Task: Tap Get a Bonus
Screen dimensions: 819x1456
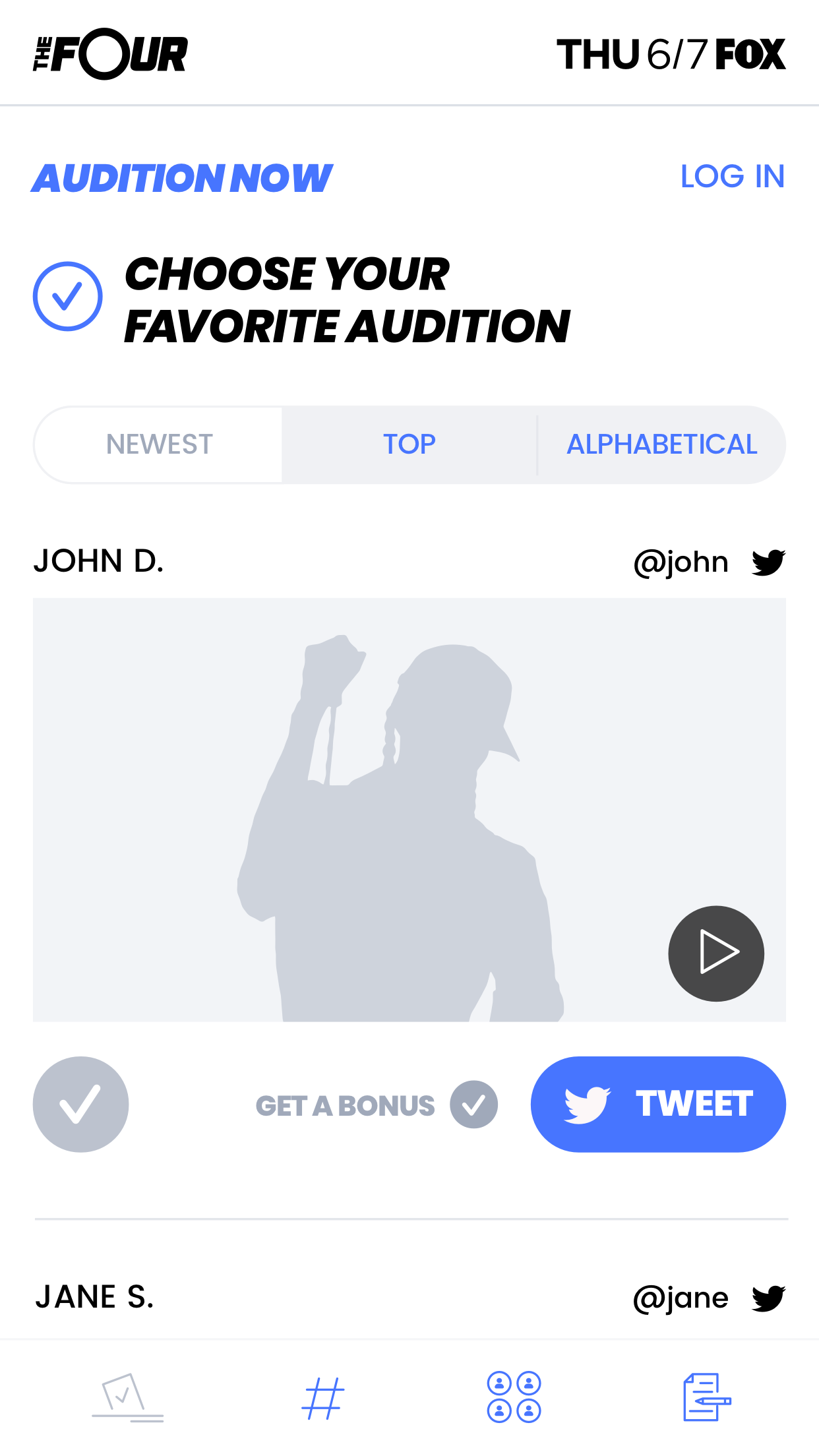Action: coord(377,1105)
